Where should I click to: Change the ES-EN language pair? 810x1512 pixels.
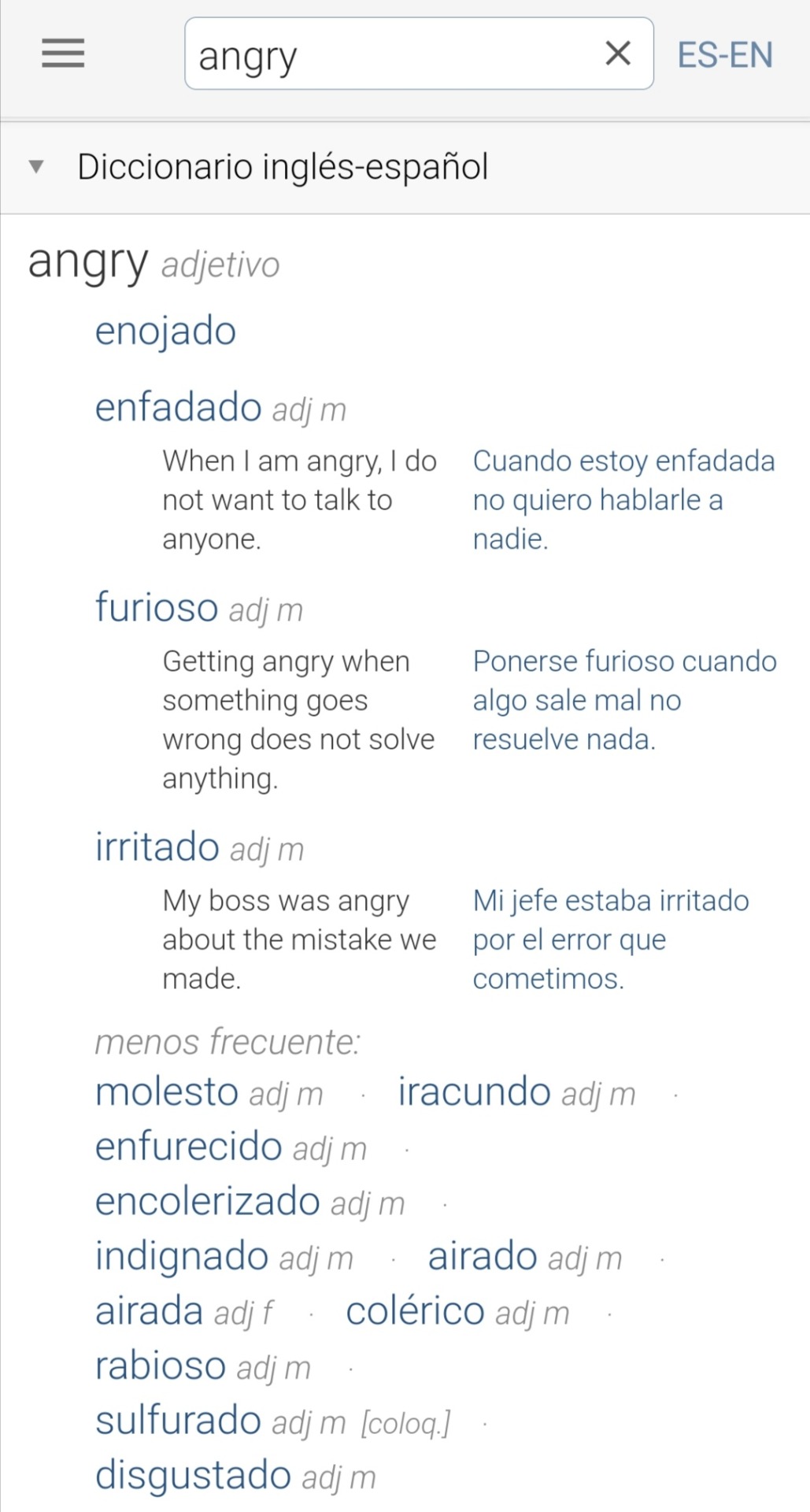pos(725,55)
